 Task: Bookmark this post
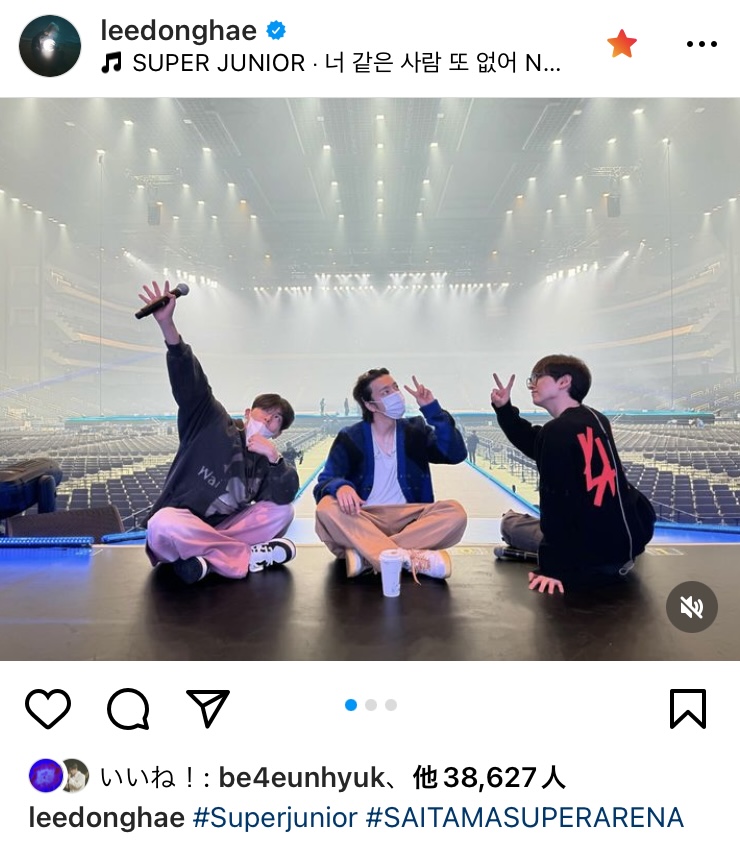click(x=688, y=709)
